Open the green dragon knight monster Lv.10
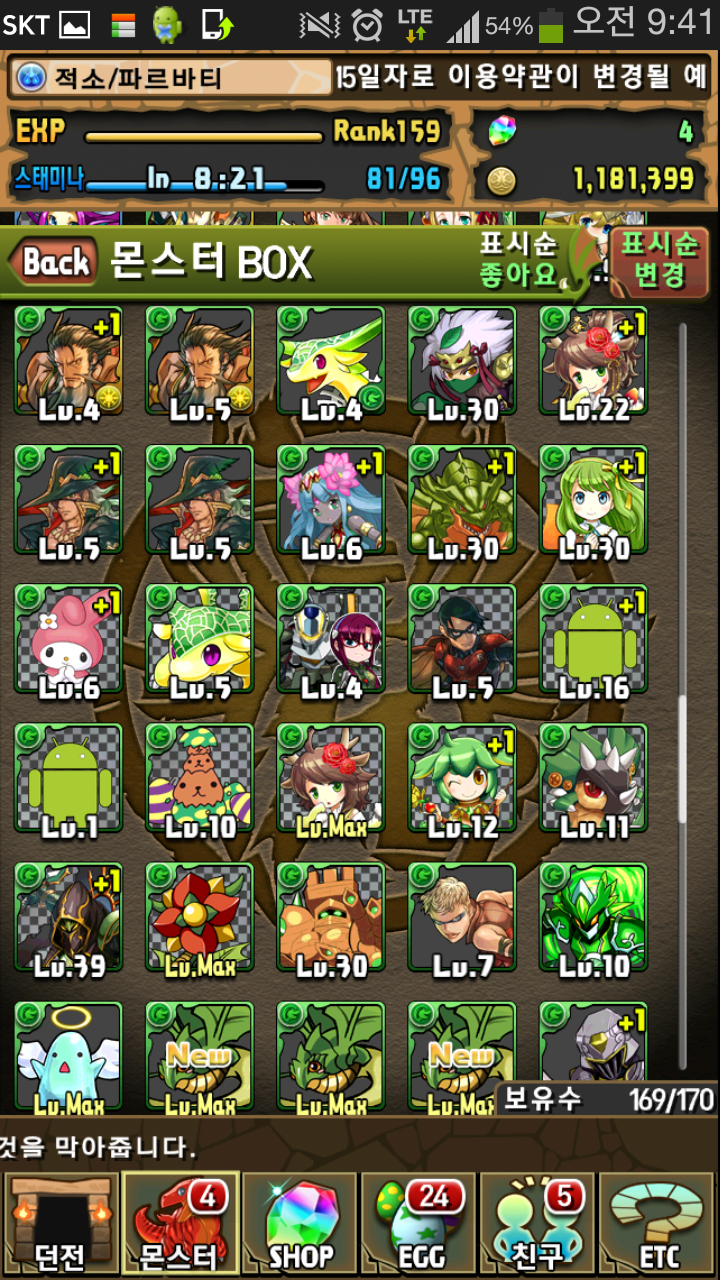The width and height of the screenshot is (720, 1280). (594, 918)
